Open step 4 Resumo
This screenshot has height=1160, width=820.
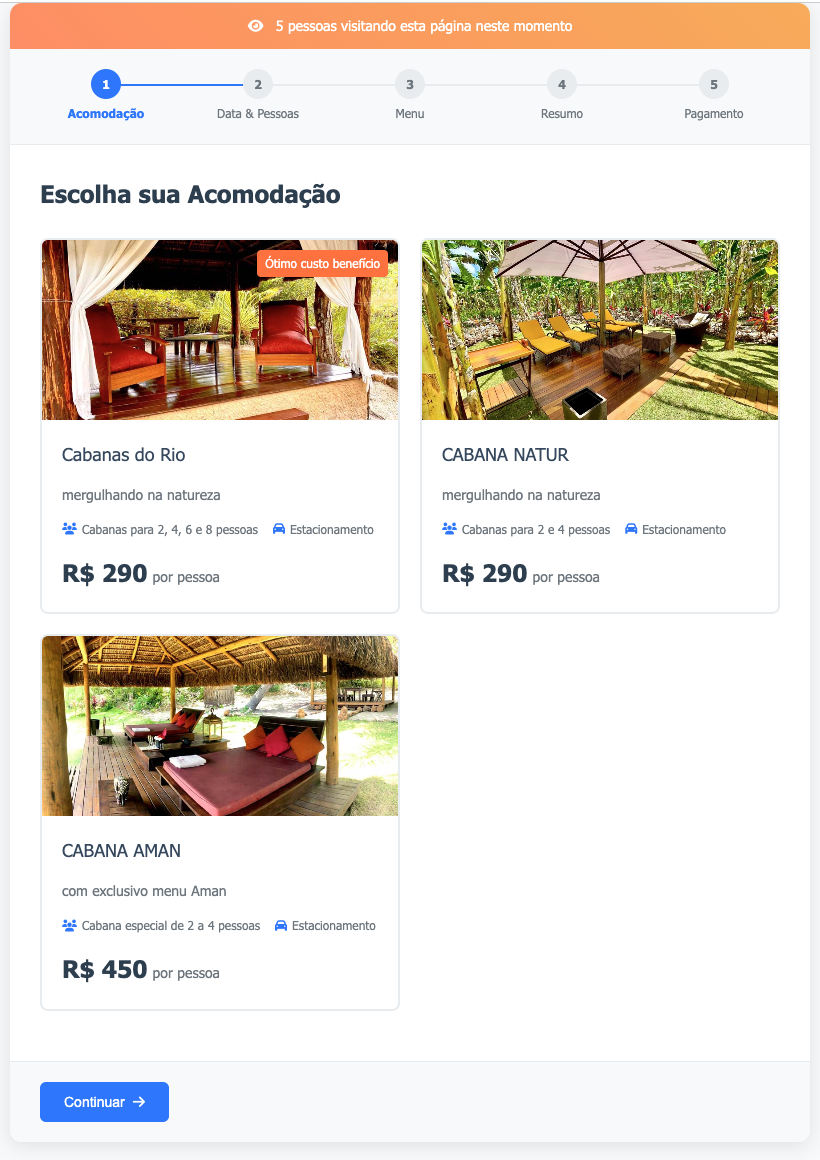click(x=562, y=86)
